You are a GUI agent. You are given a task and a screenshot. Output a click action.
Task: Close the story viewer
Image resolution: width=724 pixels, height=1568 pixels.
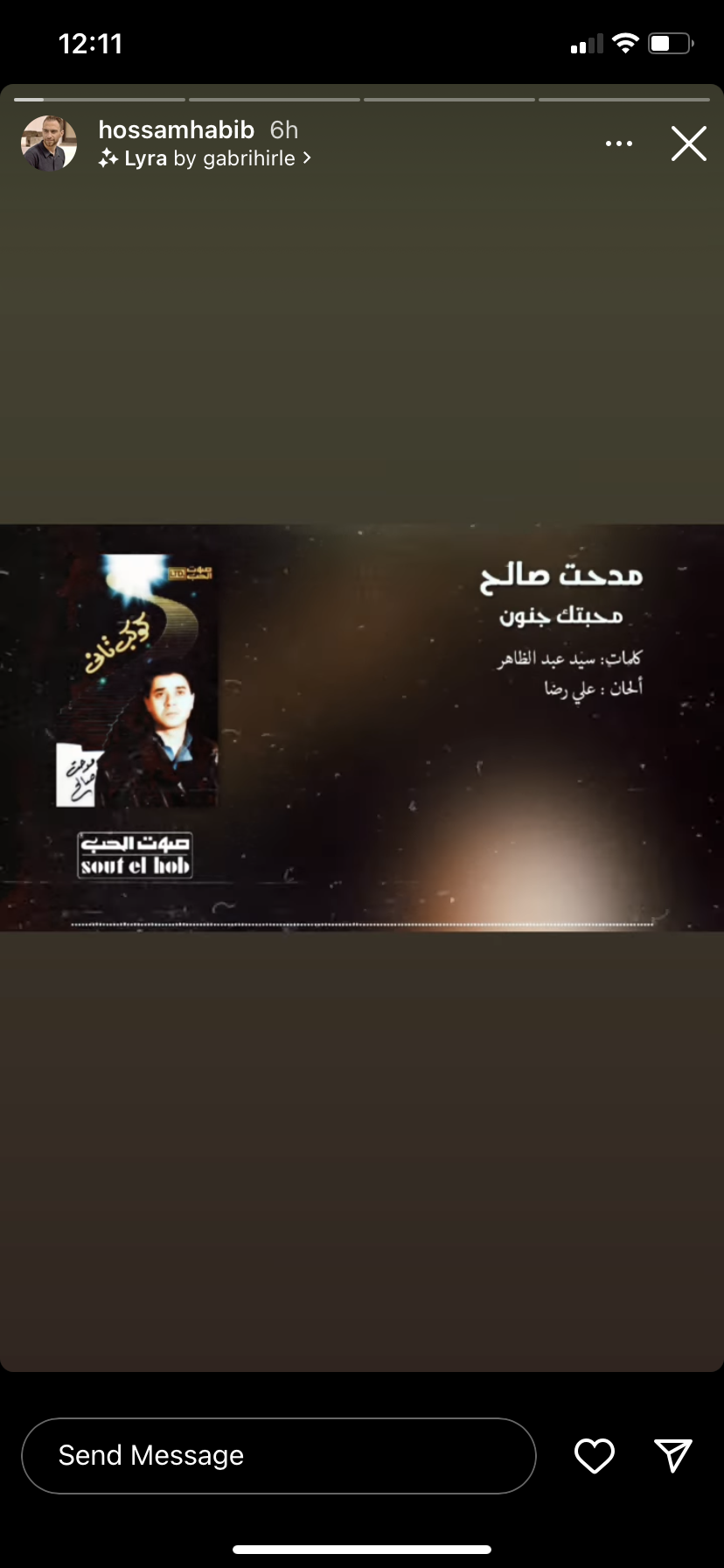[x=688, y=143]
